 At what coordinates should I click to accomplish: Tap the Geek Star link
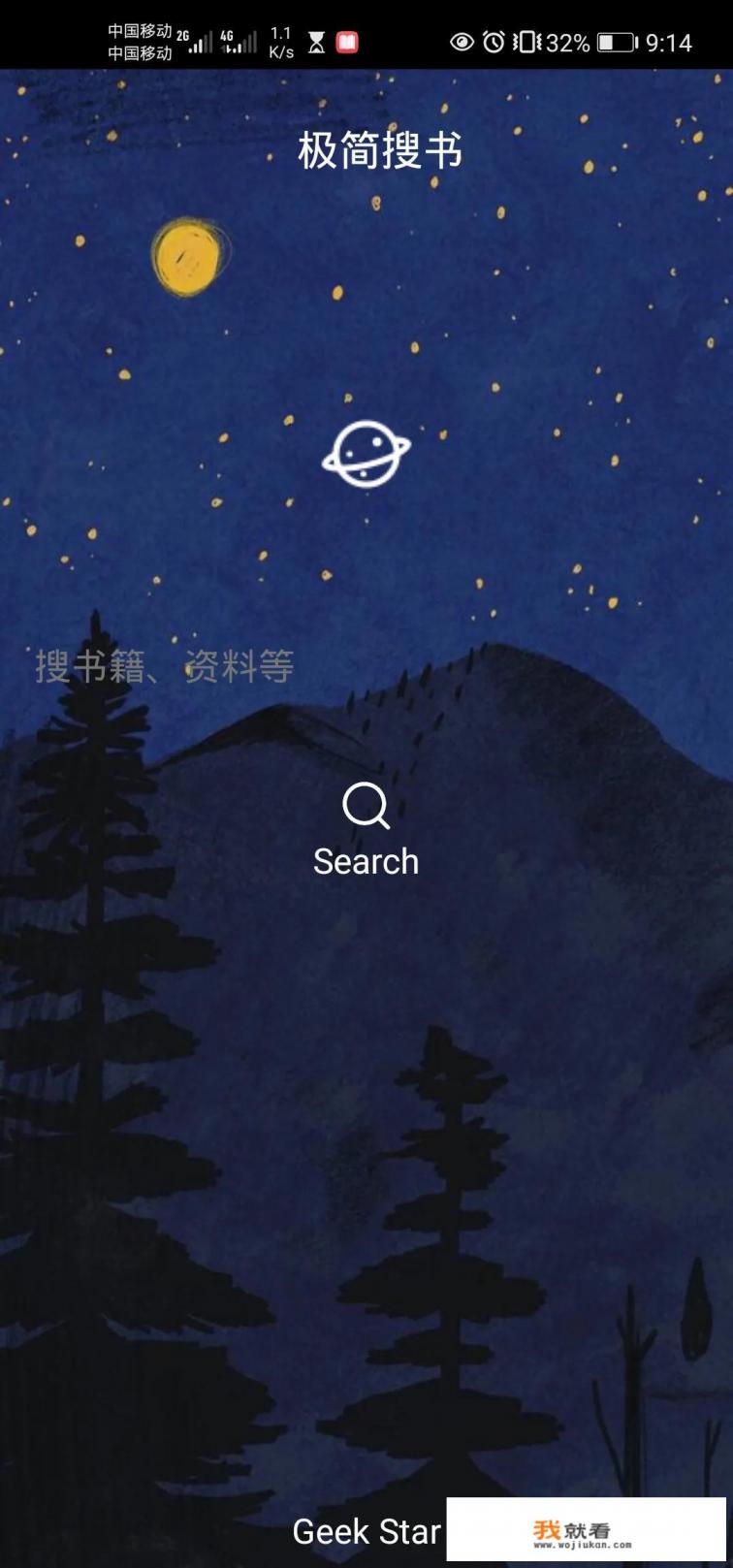pyautogui.click(x=366, y=1530)
